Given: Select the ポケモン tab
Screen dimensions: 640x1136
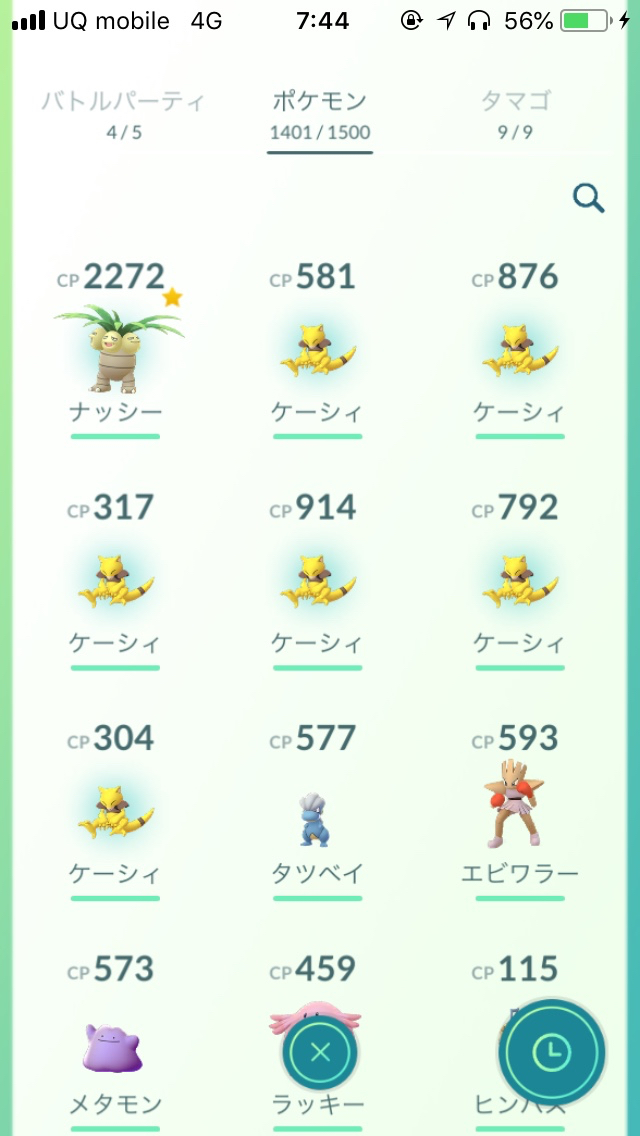Looking at the screenshot, I should tap(320, 114).
